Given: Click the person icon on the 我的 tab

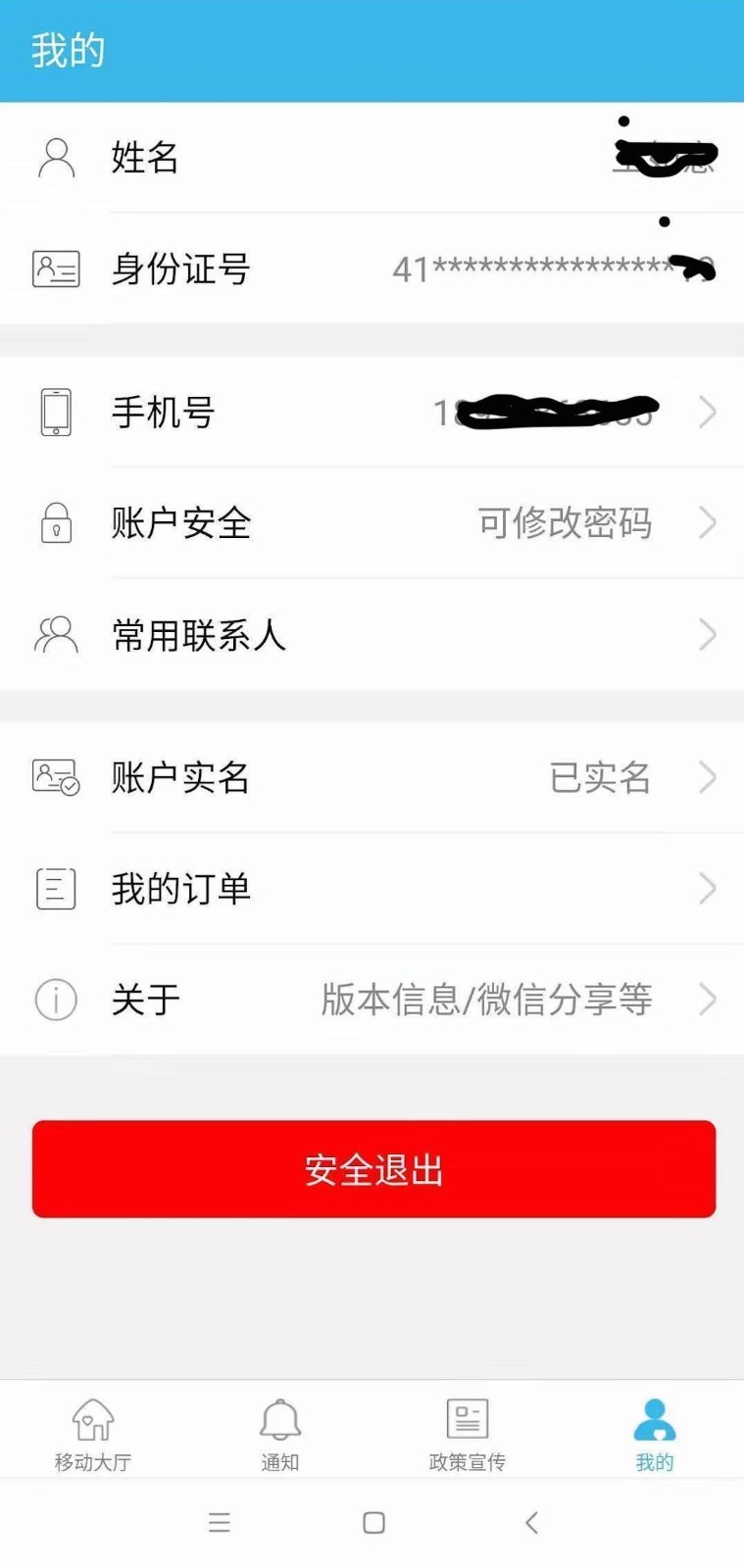Looking at the screenshot, I should (x=653, y=1418).
